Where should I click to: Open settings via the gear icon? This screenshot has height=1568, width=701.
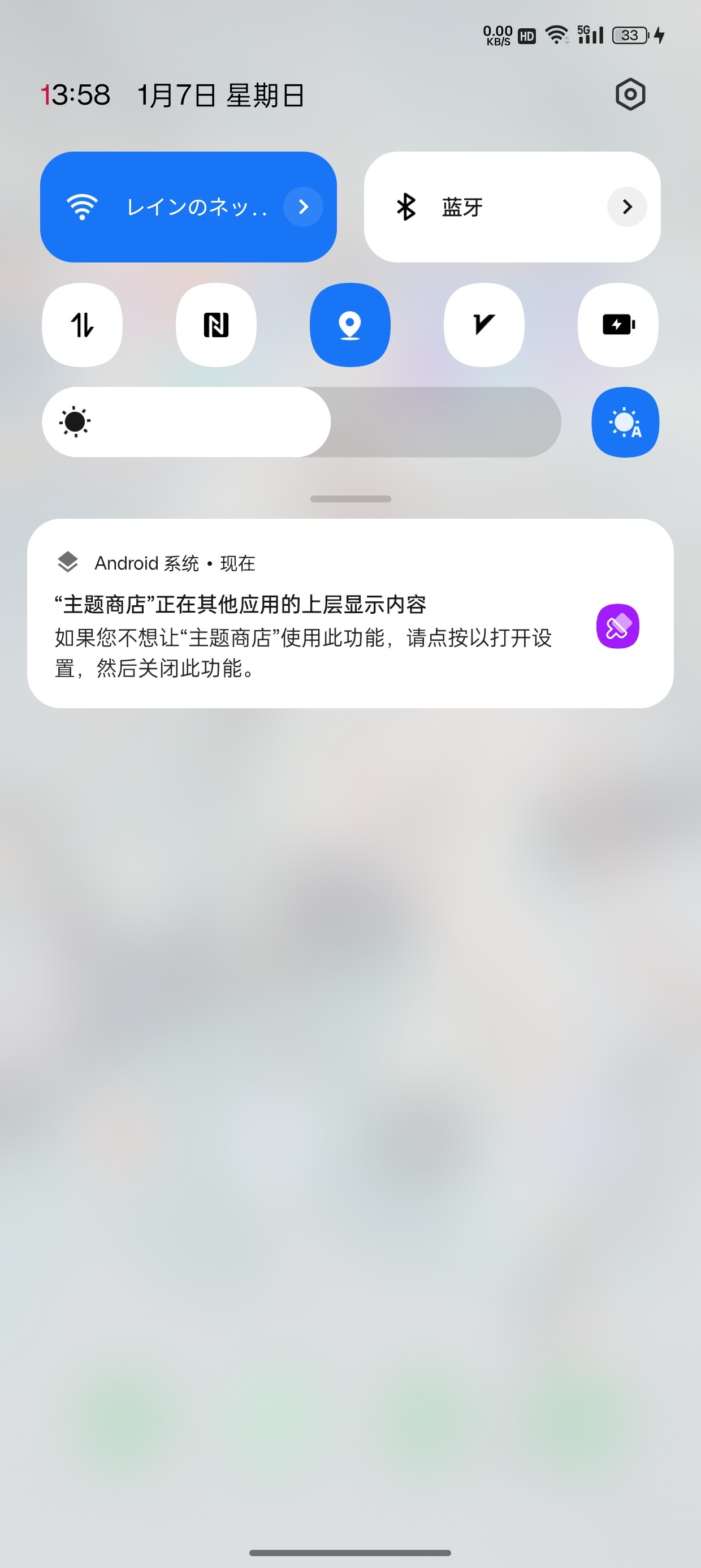[630, 94]
